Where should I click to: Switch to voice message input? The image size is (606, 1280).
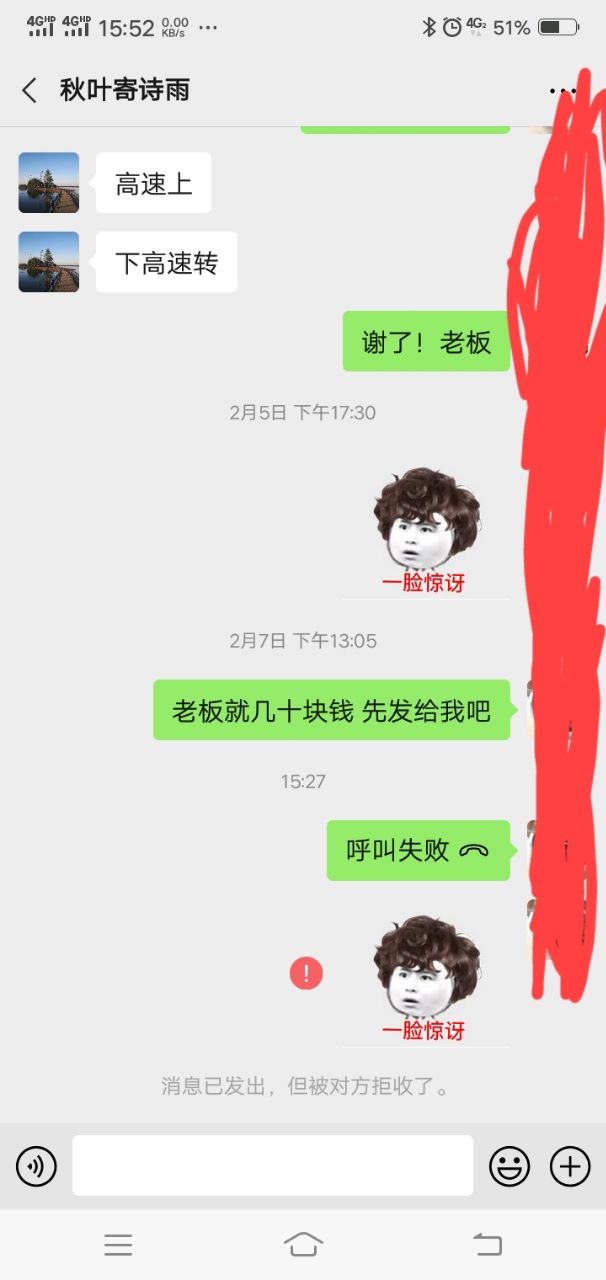tap(37, 1166)
